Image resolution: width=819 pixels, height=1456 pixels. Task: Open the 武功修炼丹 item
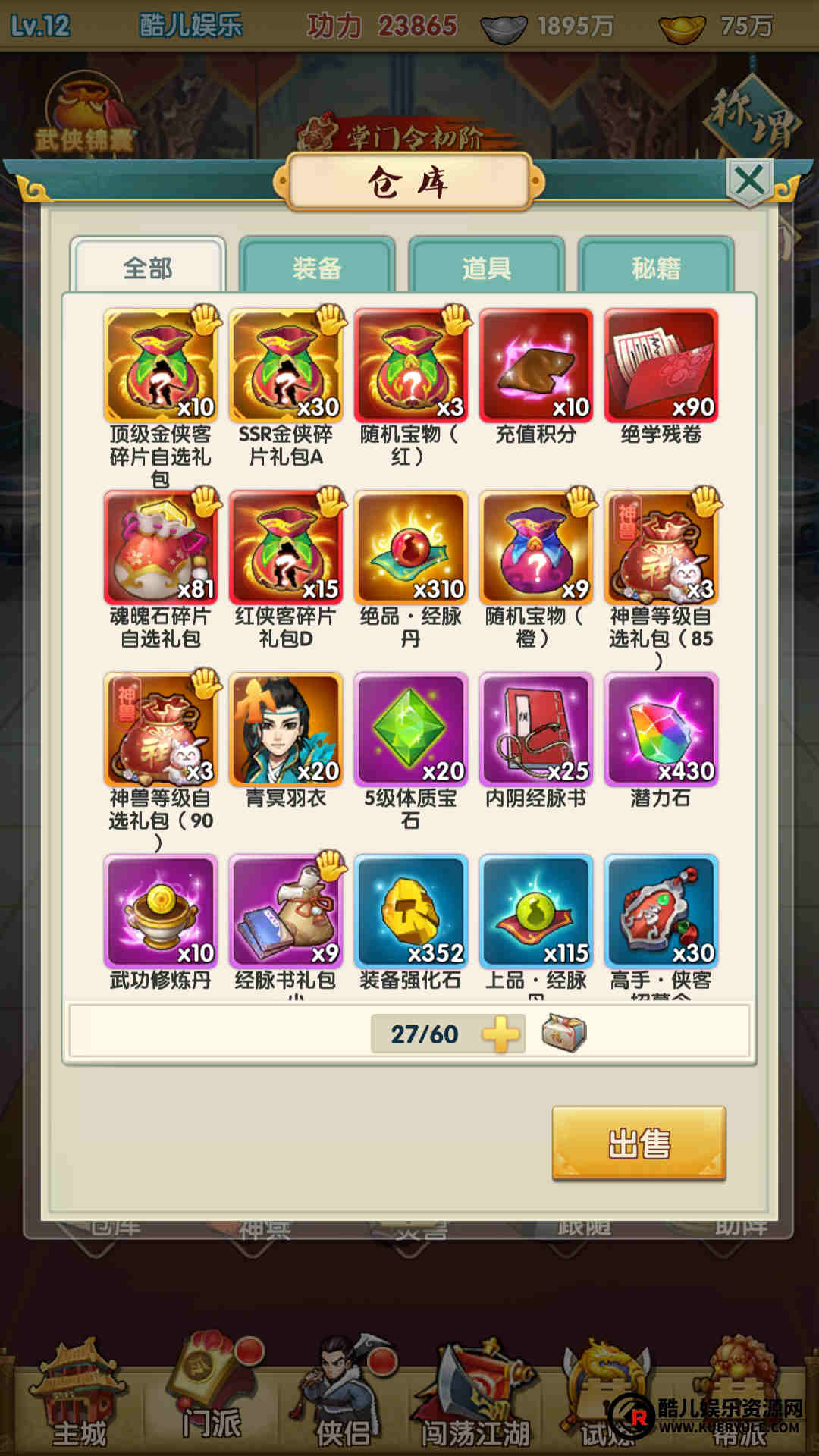click(x=161, y=912)
